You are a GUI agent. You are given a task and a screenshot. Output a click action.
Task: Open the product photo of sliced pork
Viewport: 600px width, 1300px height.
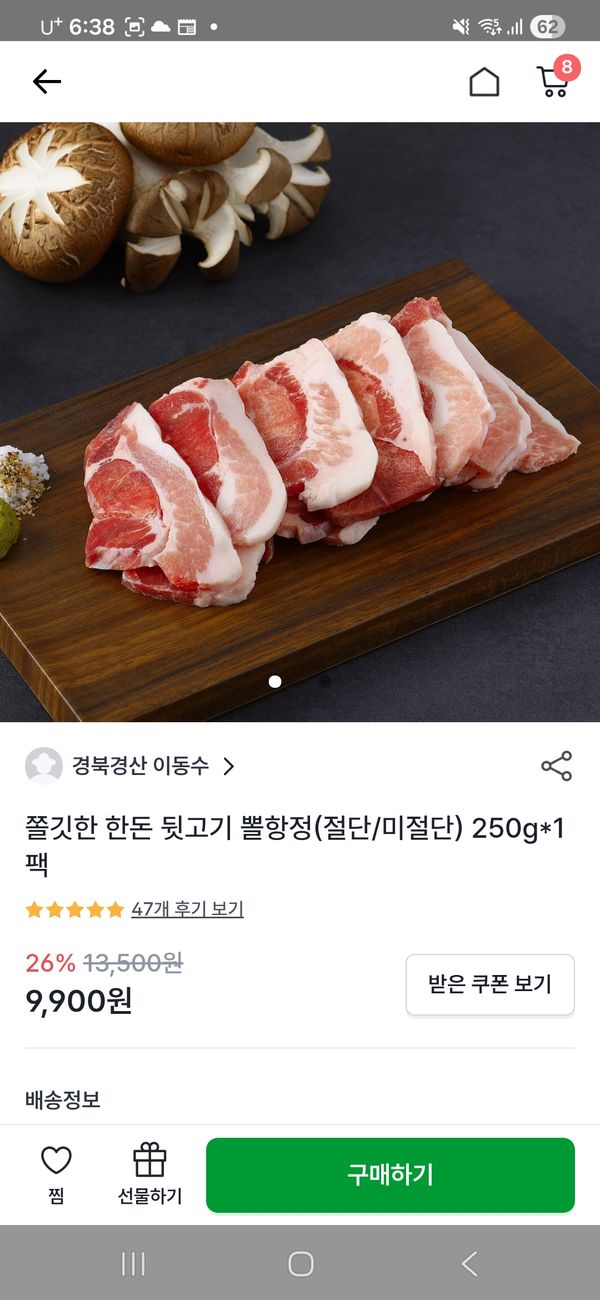[x=300, y=420]
